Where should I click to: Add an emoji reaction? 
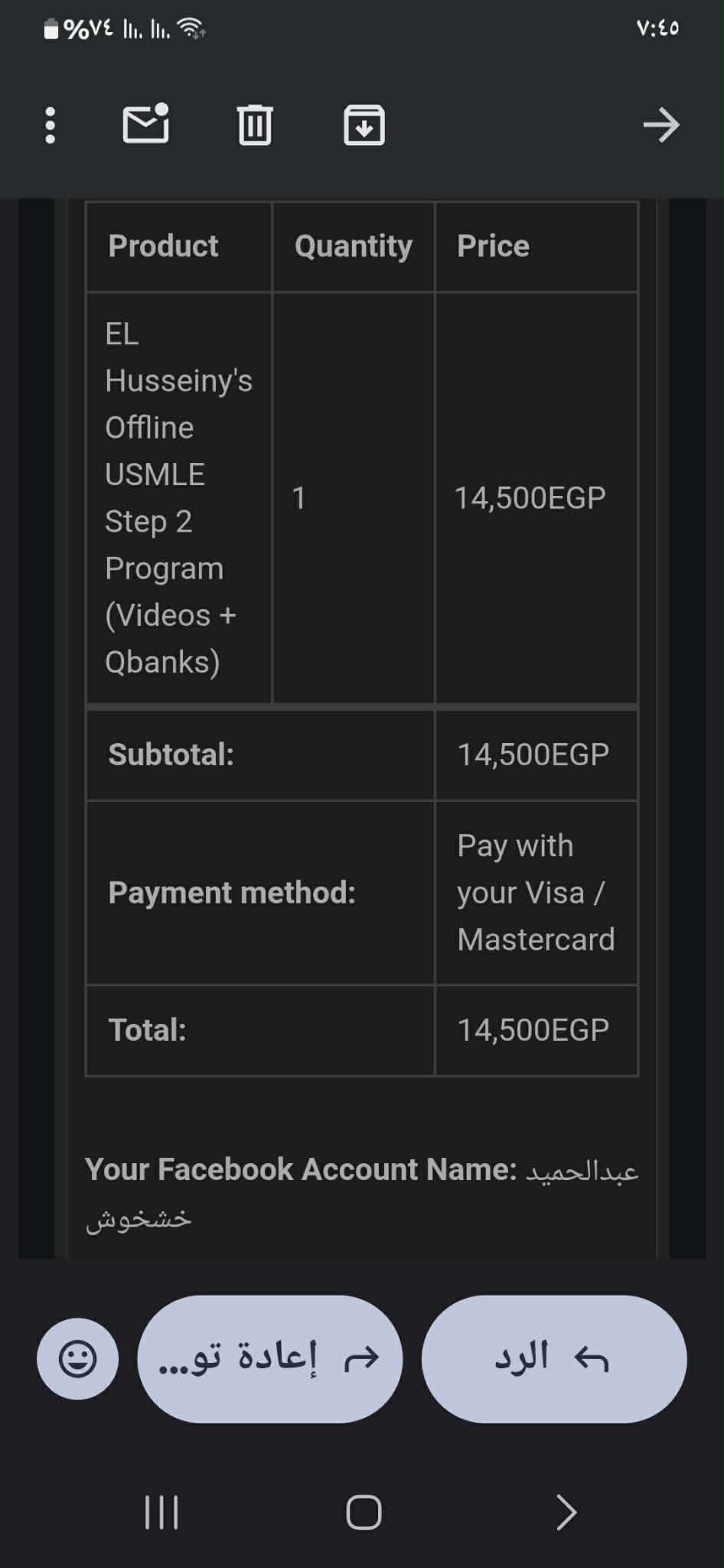click(x=78, y=1358)
